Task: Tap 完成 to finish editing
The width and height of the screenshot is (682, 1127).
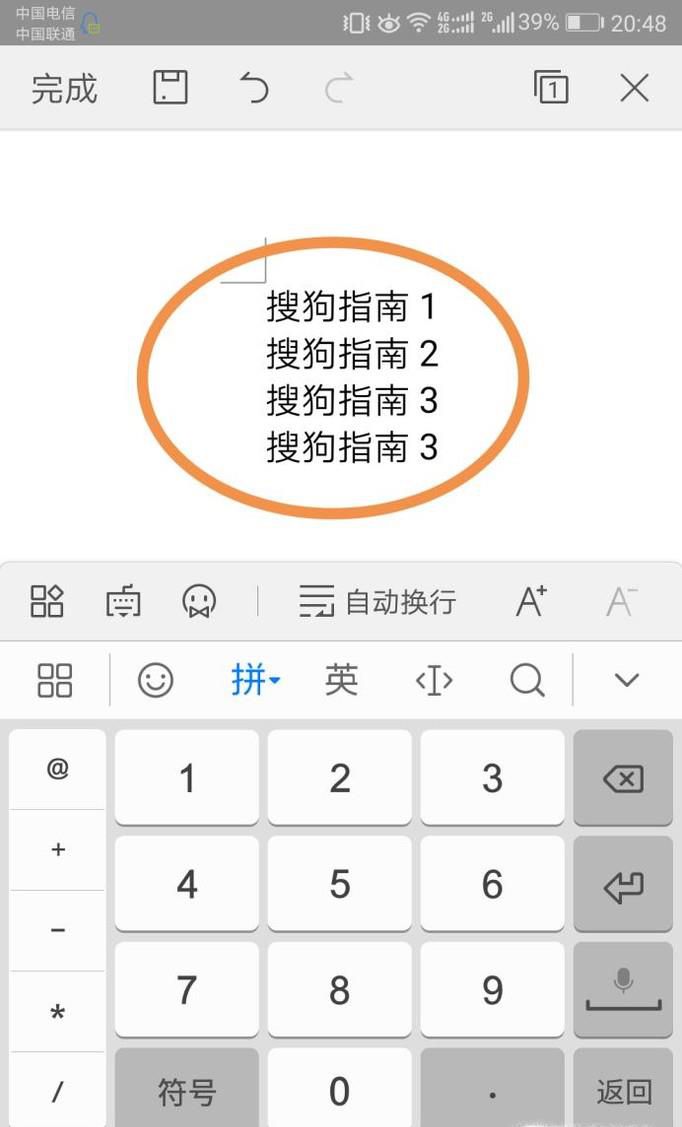Action: tap(64, 88)
